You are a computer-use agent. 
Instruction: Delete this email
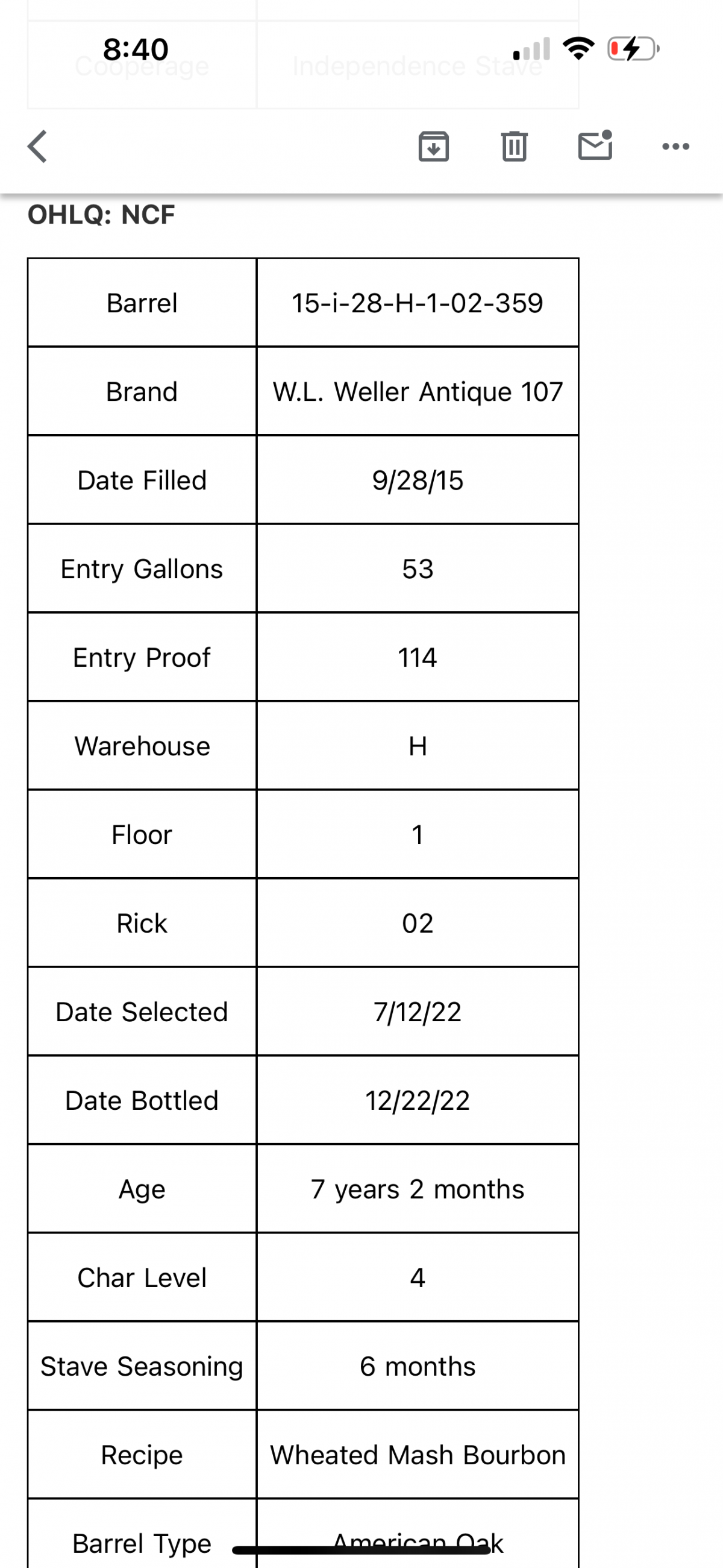[515, 146]
